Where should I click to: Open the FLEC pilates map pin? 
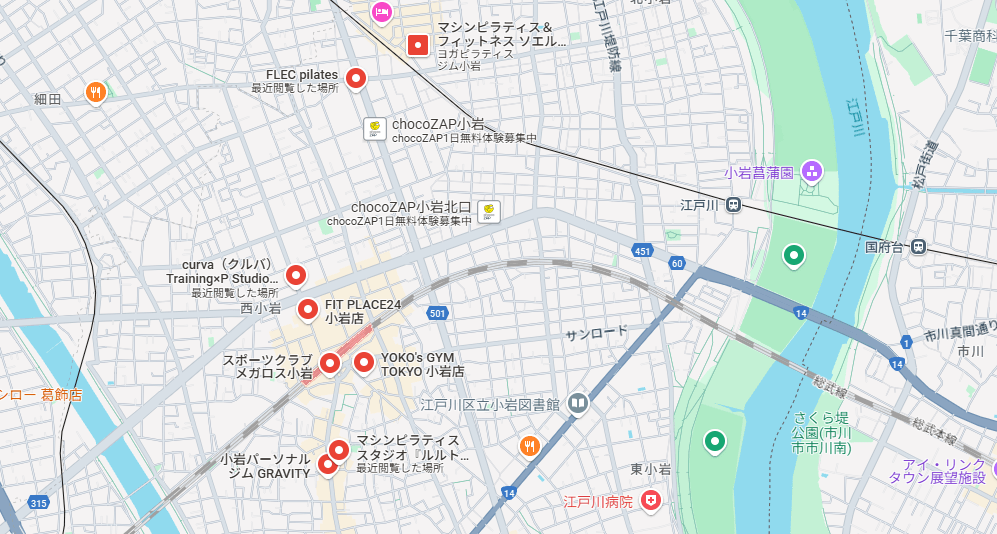(x=355, y=77)
